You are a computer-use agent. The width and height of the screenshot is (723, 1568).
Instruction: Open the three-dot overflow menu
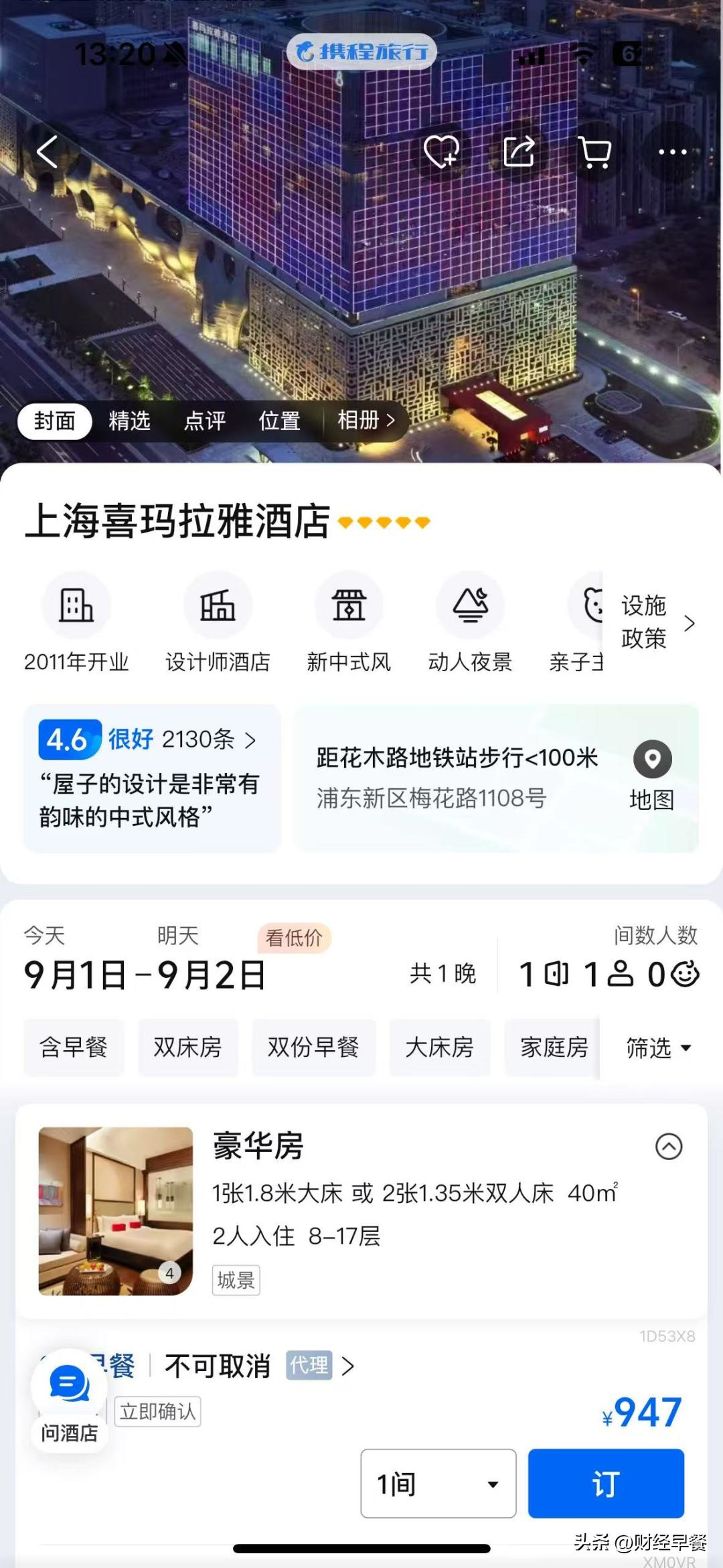tap(672, 151)
